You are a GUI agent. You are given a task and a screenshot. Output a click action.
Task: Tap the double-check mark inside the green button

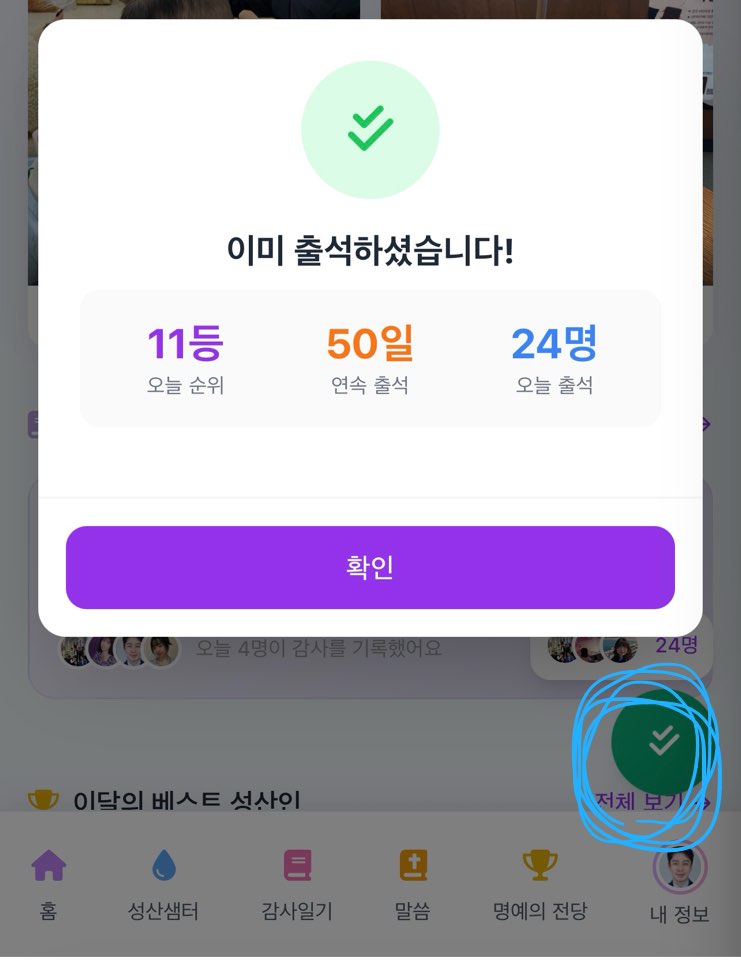tap(661, 741)
